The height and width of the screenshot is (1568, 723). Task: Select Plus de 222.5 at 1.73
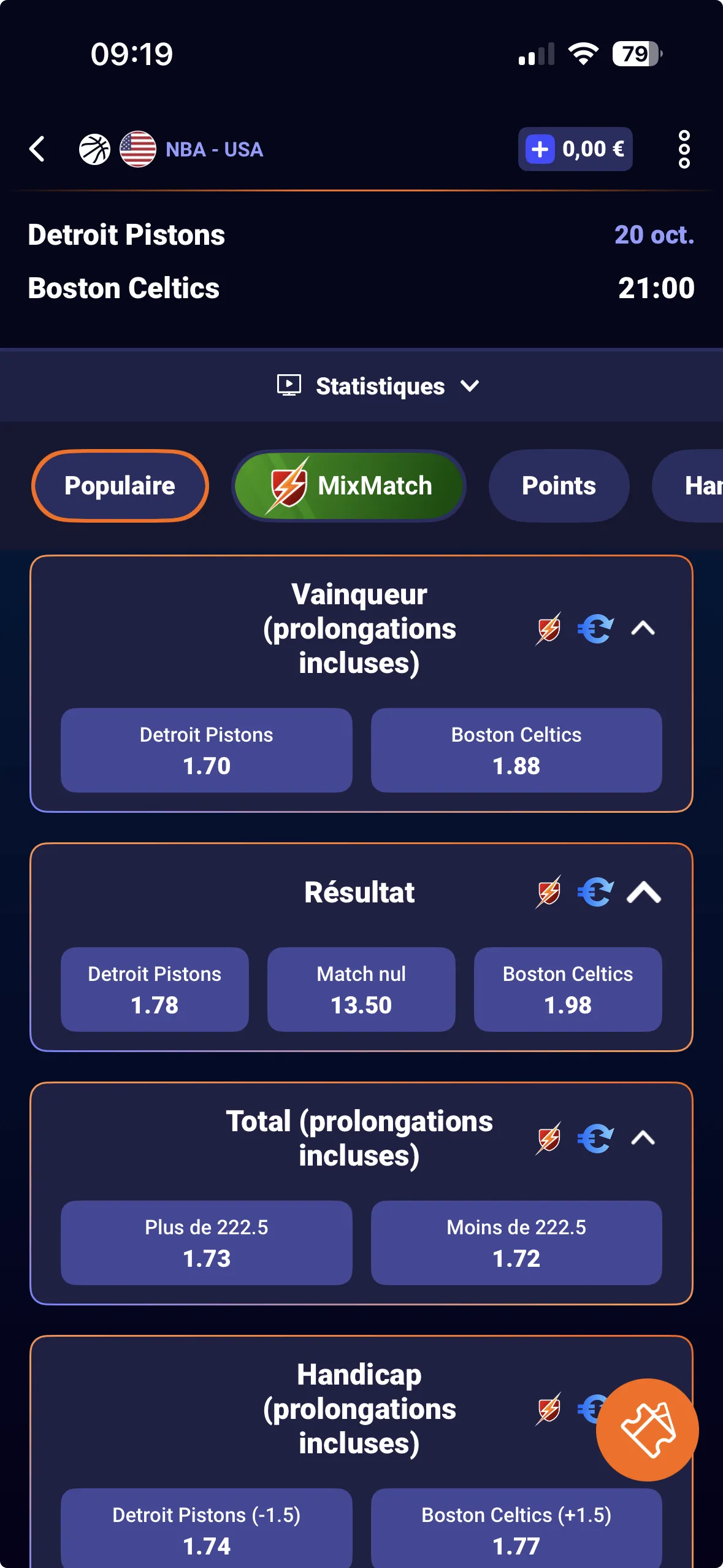(207, 1243)
